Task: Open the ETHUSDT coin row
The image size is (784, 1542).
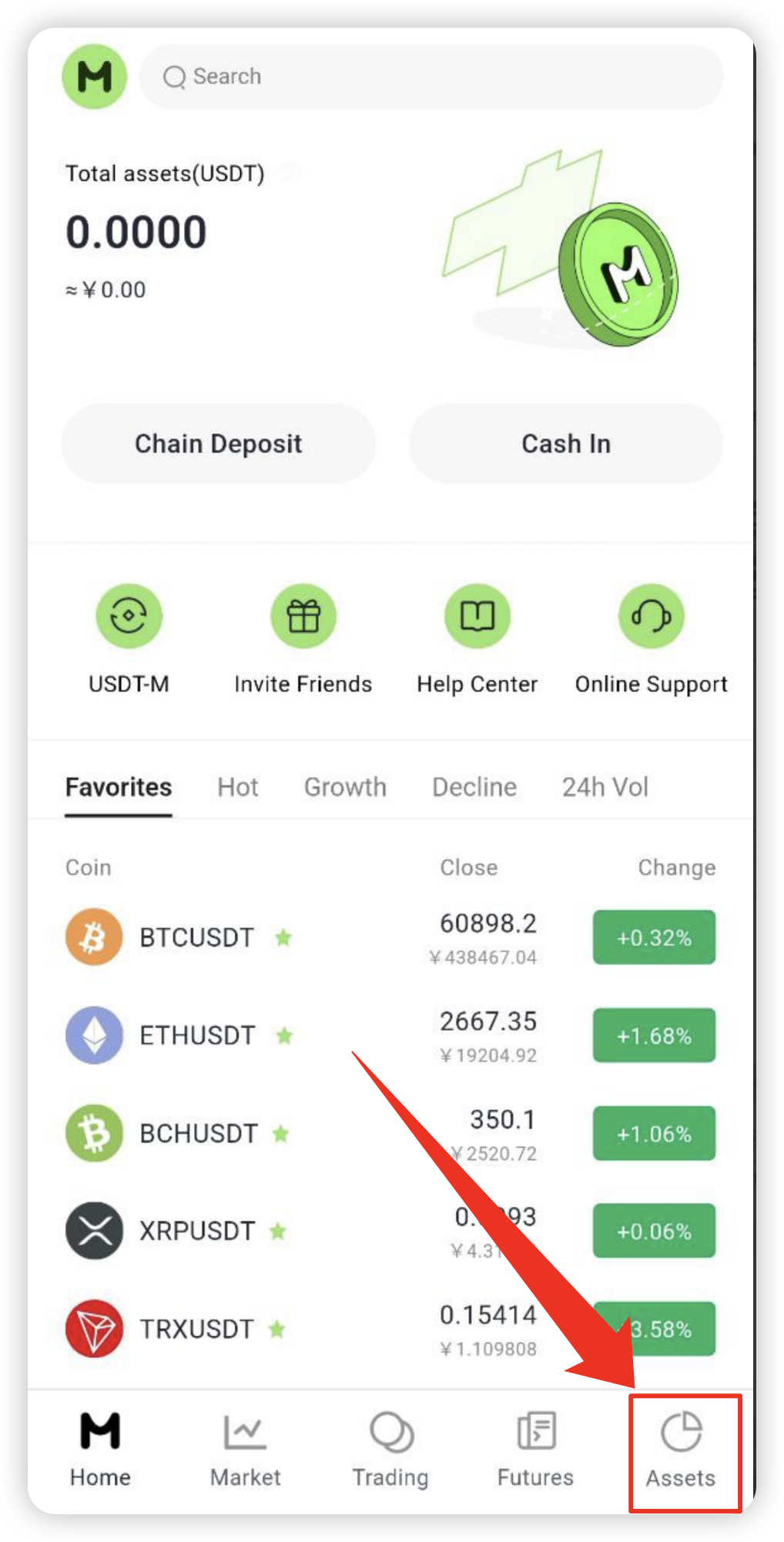Action: [x=390, y=1035]
